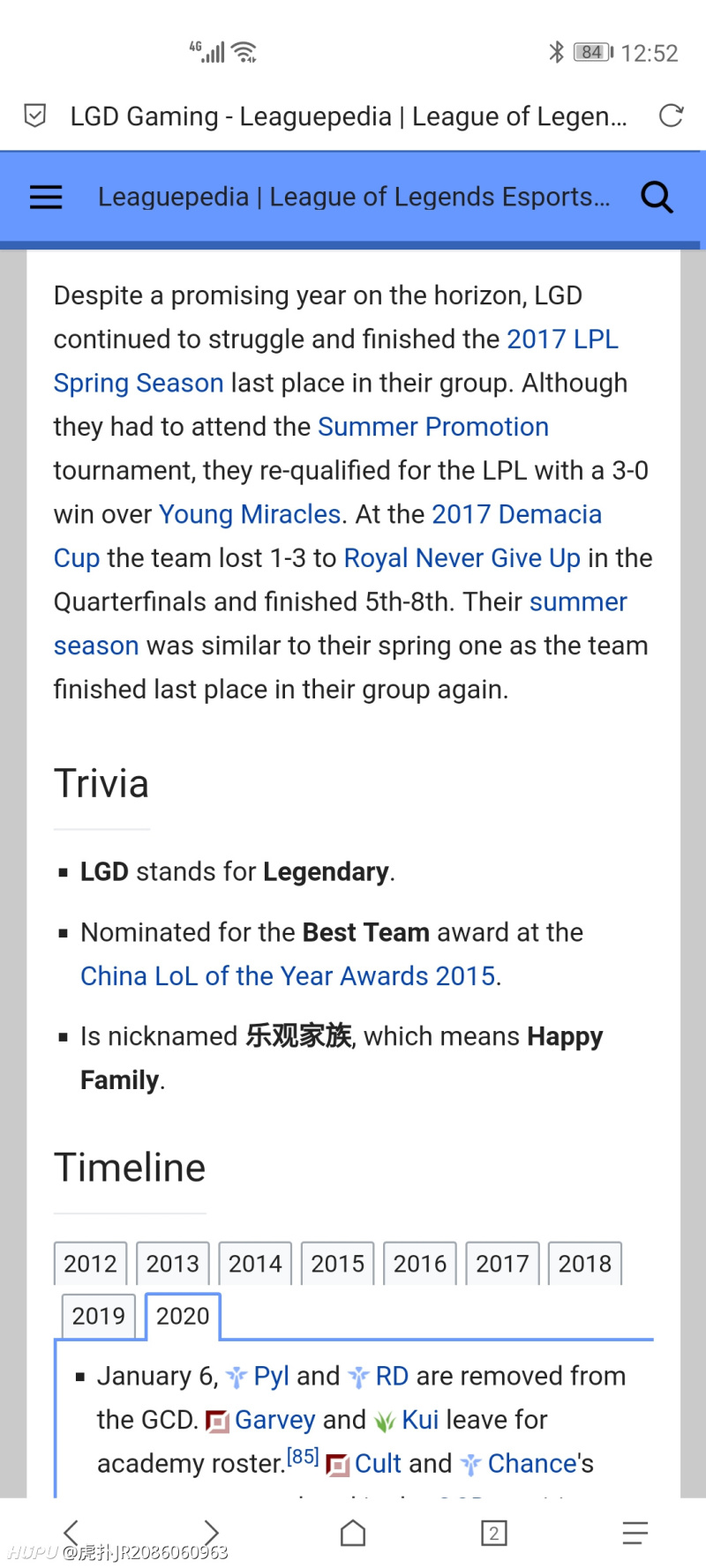Tap the search magnifier in the site header
This screenshot has width=706, height=1568.
[657, 197]
